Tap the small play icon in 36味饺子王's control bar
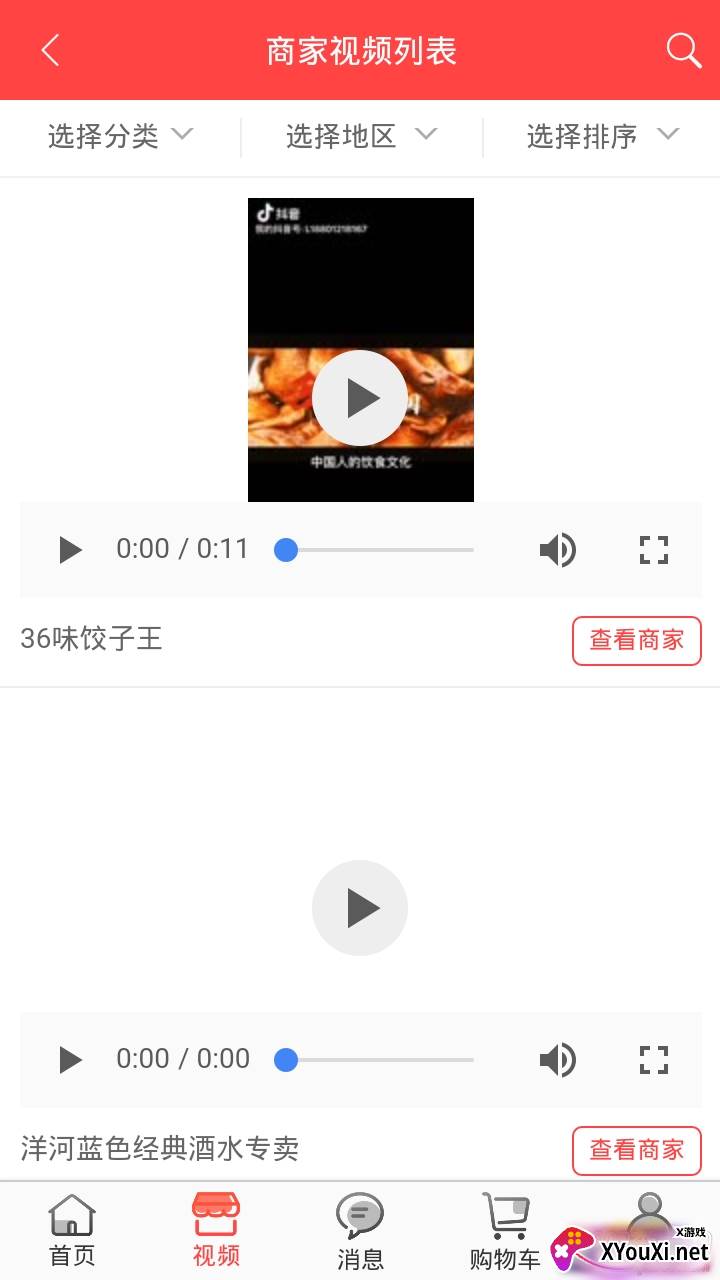The height and width of the screenshot is (1280, 720). click(x=70, y=549)
